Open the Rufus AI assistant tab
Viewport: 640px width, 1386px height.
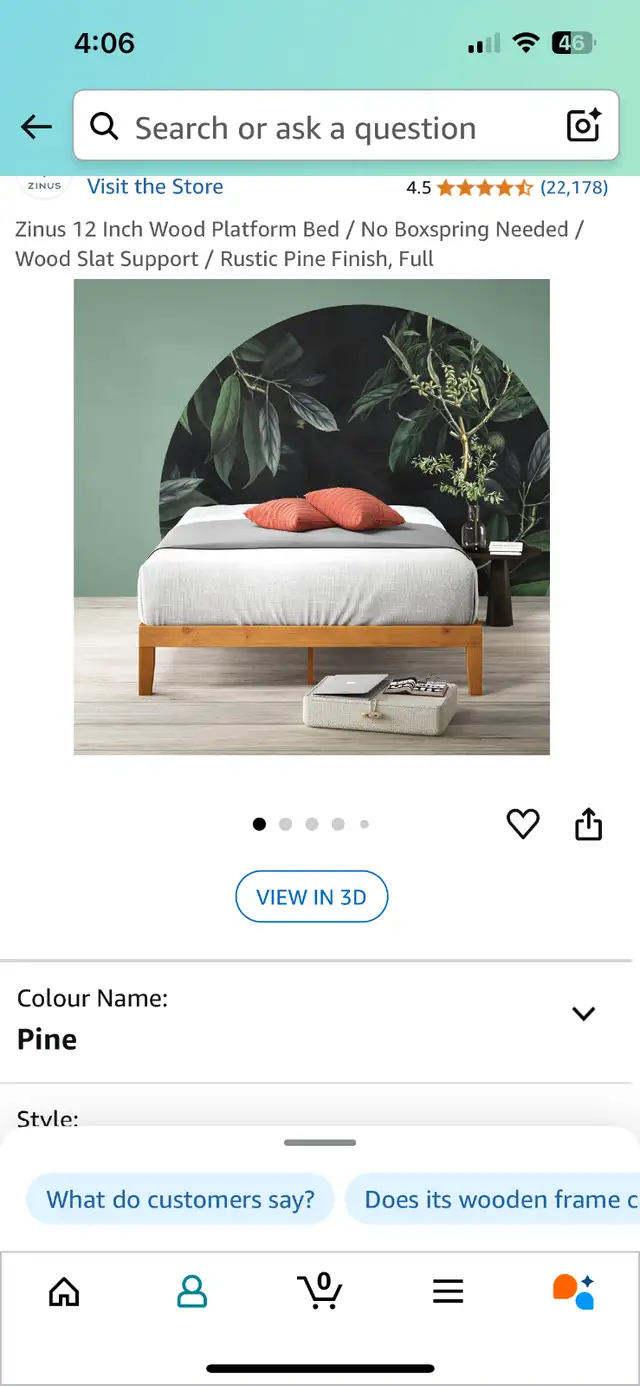[x=574, y=1291]
